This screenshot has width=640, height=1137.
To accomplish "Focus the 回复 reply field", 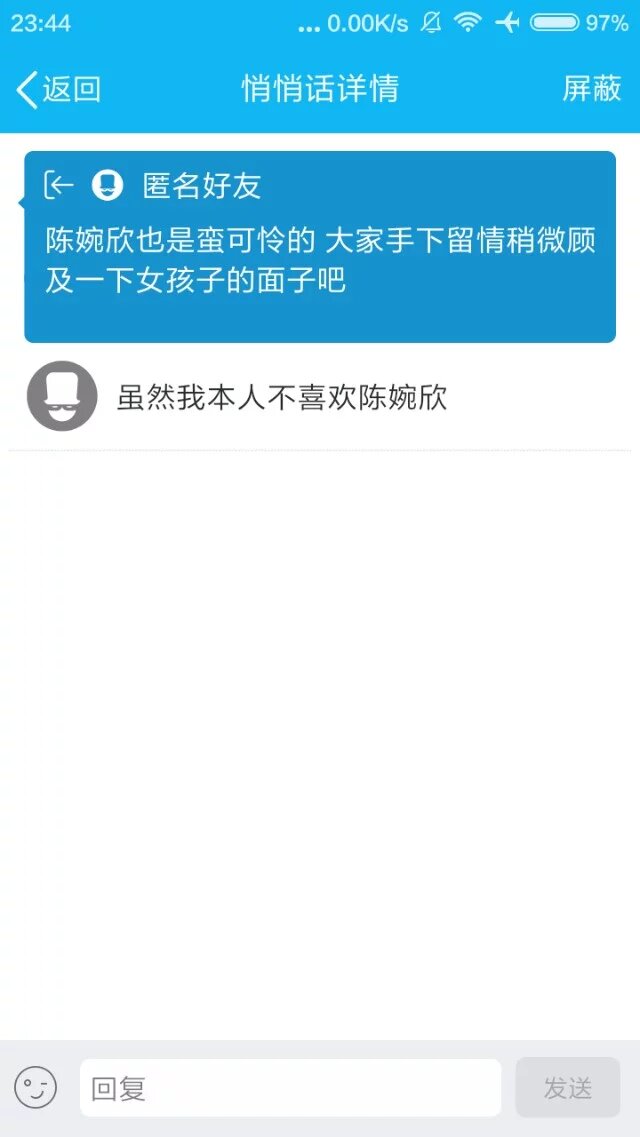I will coord(290,1087).
